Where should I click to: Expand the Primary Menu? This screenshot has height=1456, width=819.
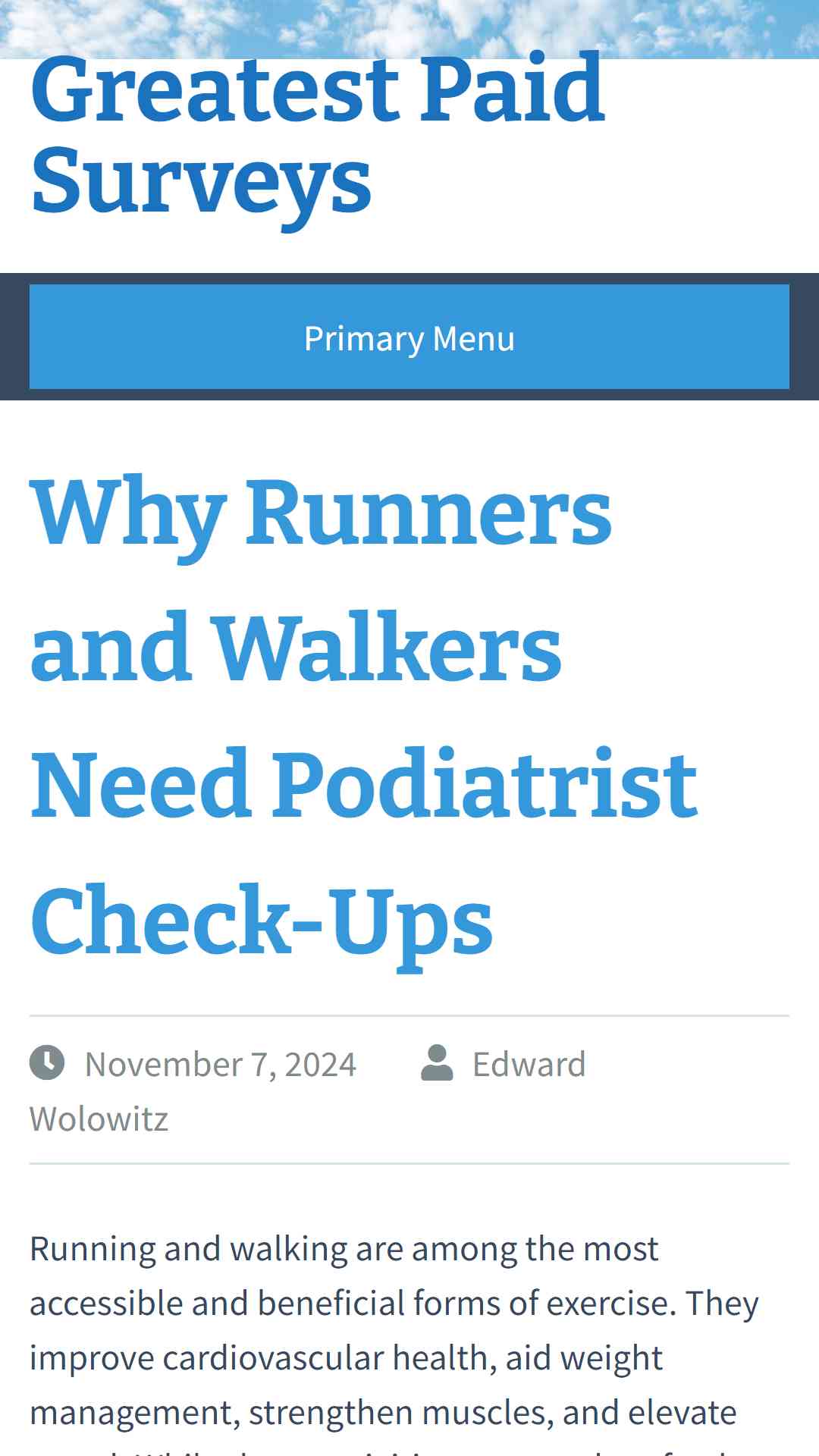pyautogui.click(x=409, y=337)
